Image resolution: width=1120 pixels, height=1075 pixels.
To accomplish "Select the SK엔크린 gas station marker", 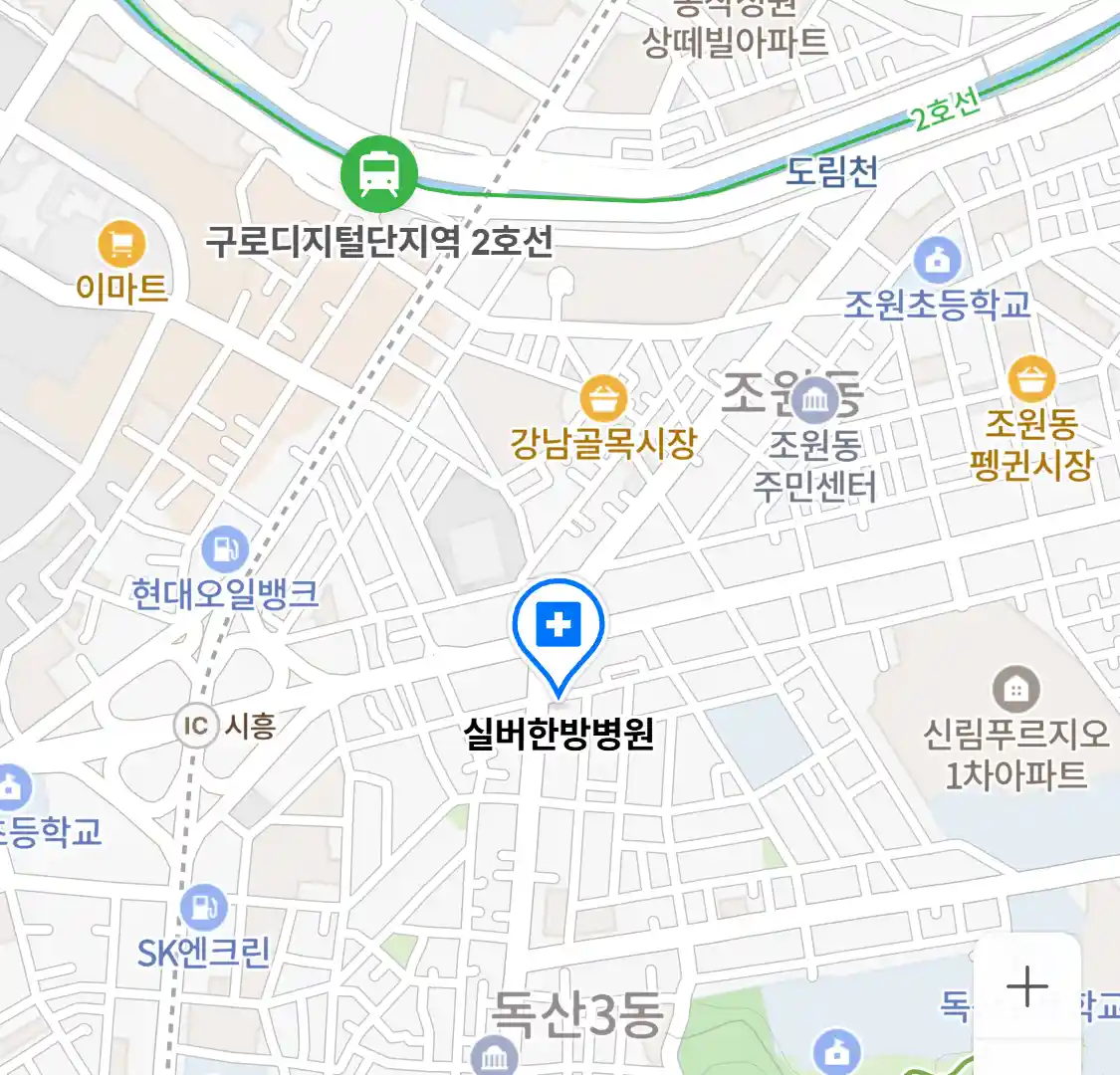I will click(x=204, y=908).
